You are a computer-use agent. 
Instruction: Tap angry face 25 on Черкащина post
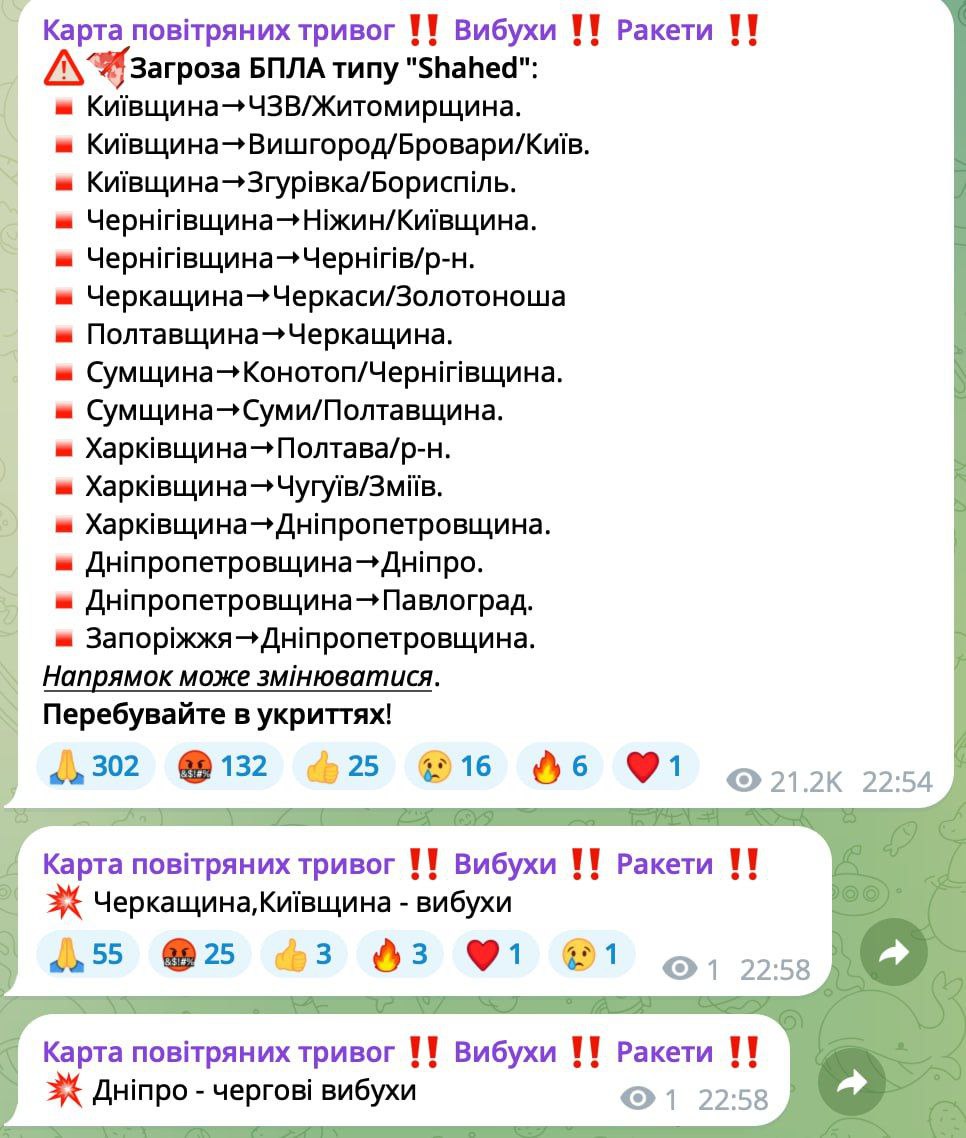click(199, 954)
